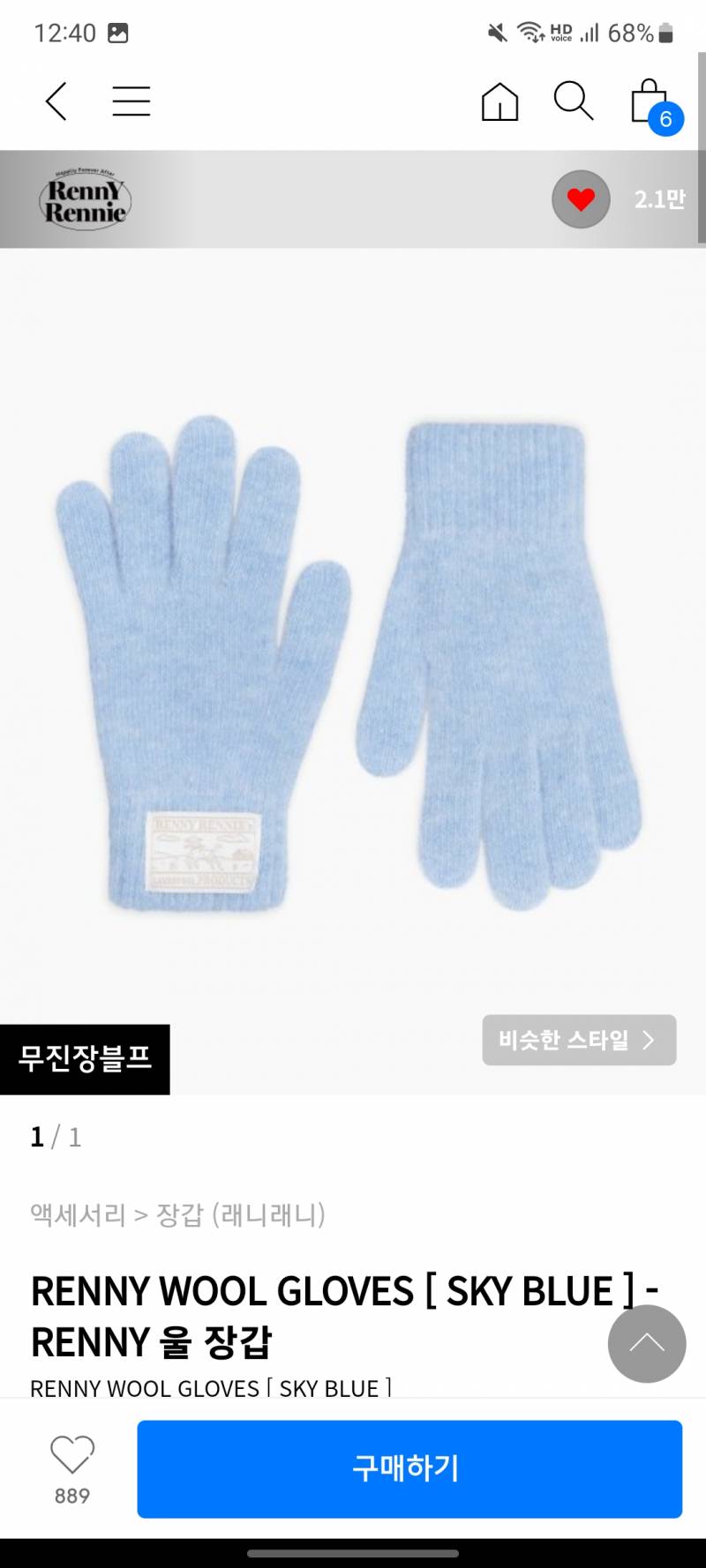The width and height of the screenshot is (706, 1568).
Task: Tap the scroll-to-top floating arrow
Action: (x=646, y=1344)
